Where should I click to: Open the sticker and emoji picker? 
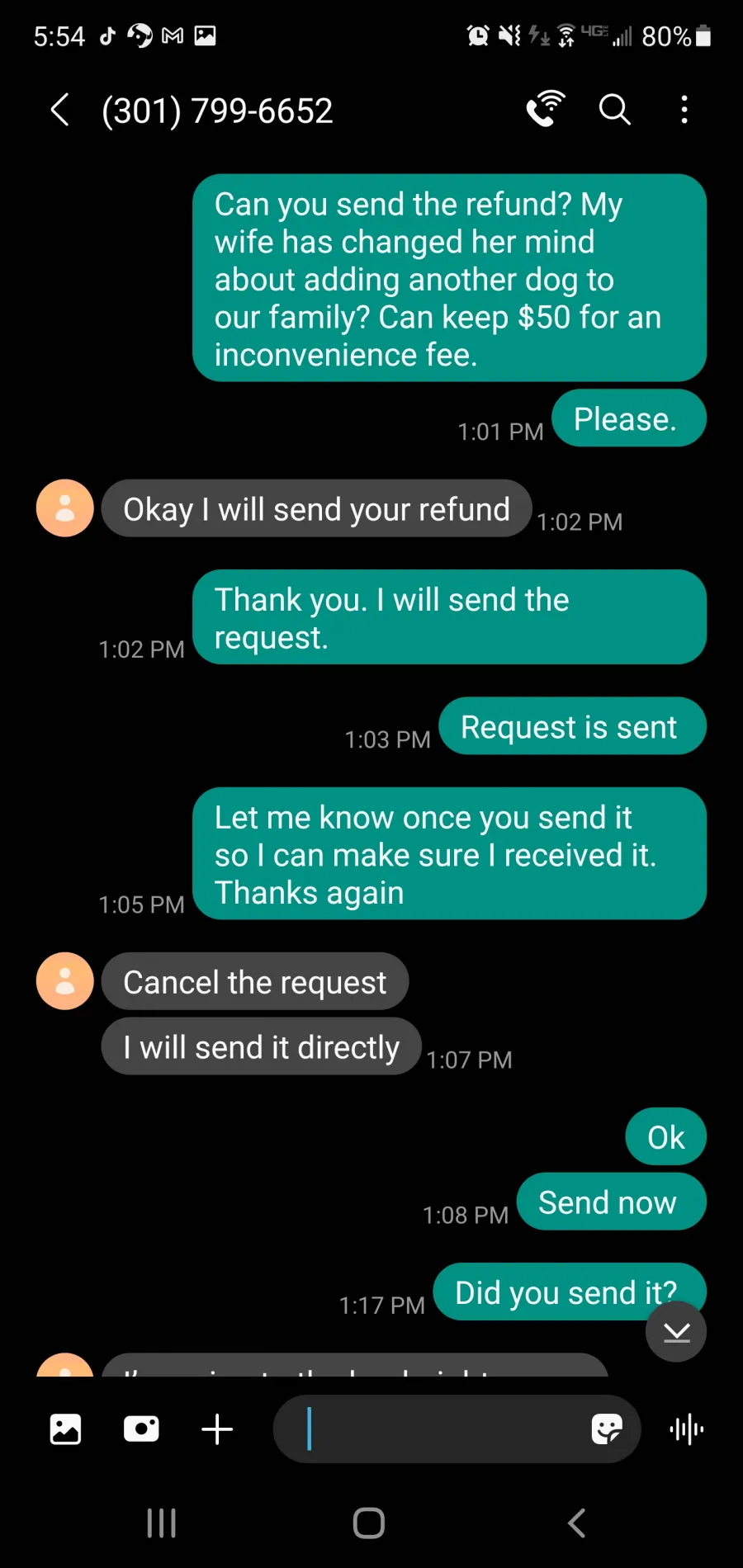point(607,1429)
